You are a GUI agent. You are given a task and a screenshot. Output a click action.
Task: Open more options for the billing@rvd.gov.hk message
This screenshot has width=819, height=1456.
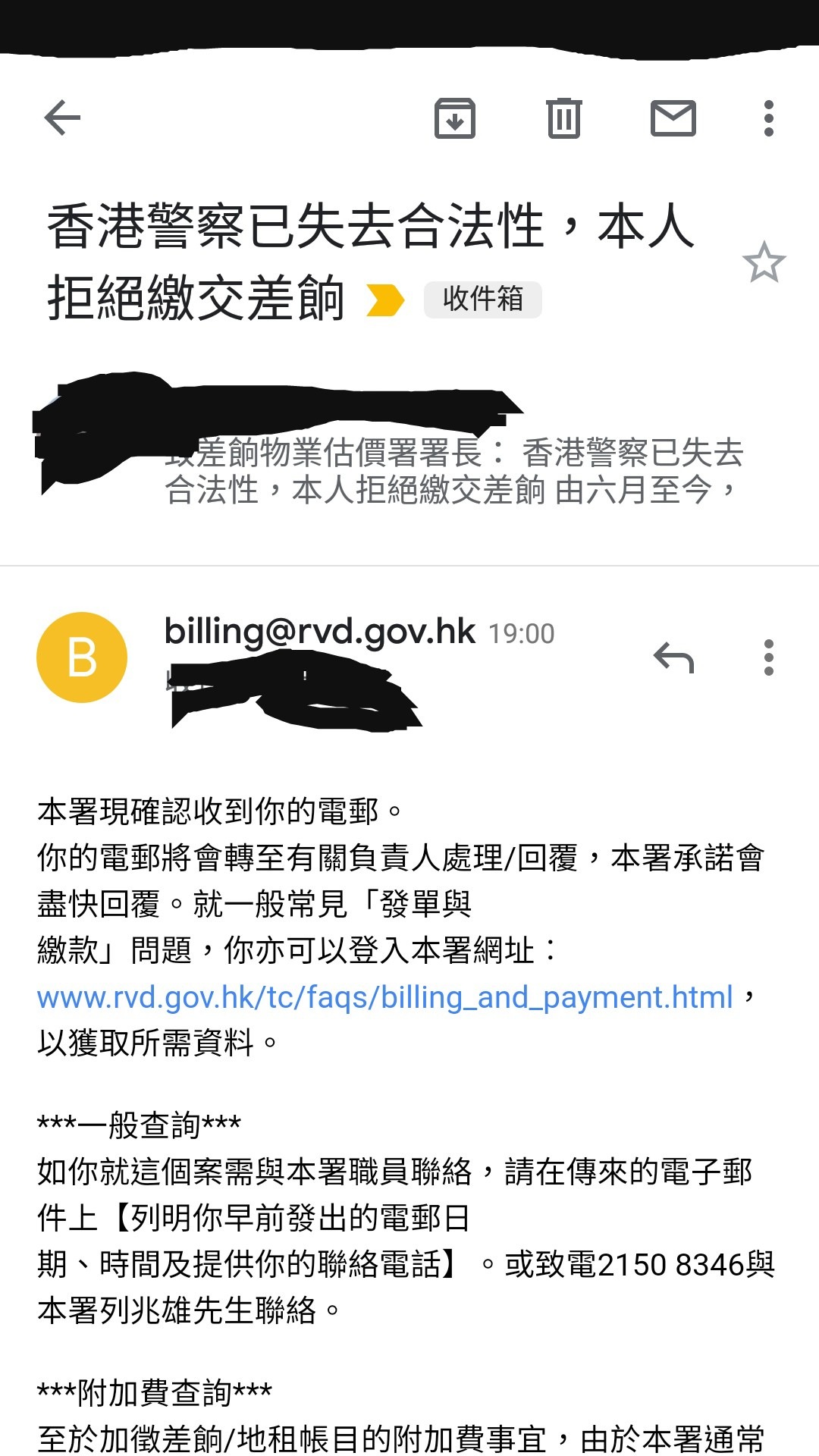click(768, 657)
